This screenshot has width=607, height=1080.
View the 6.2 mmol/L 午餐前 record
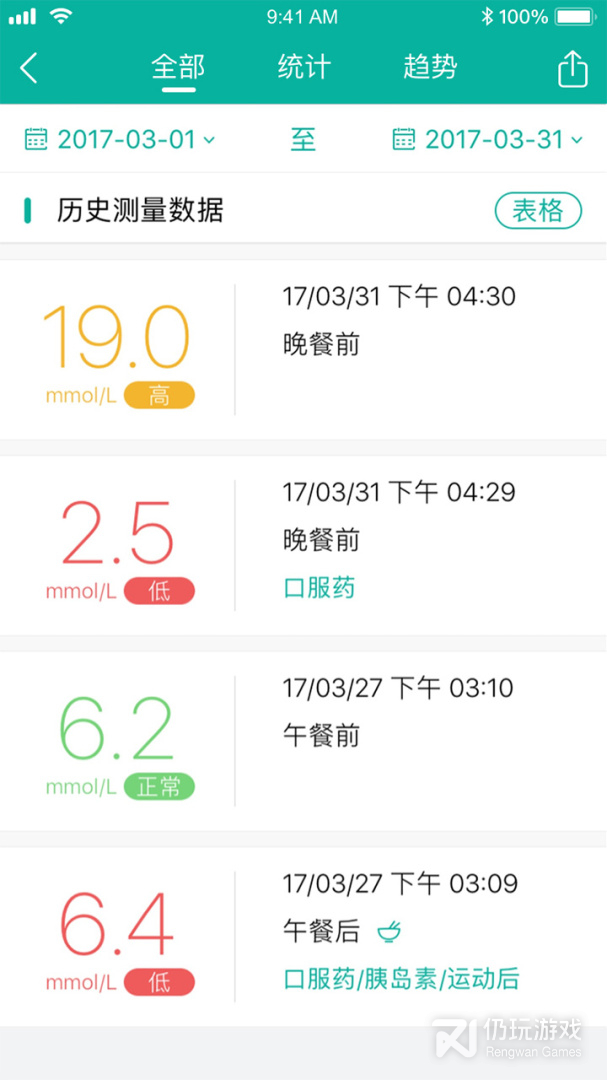click(303, 741)
